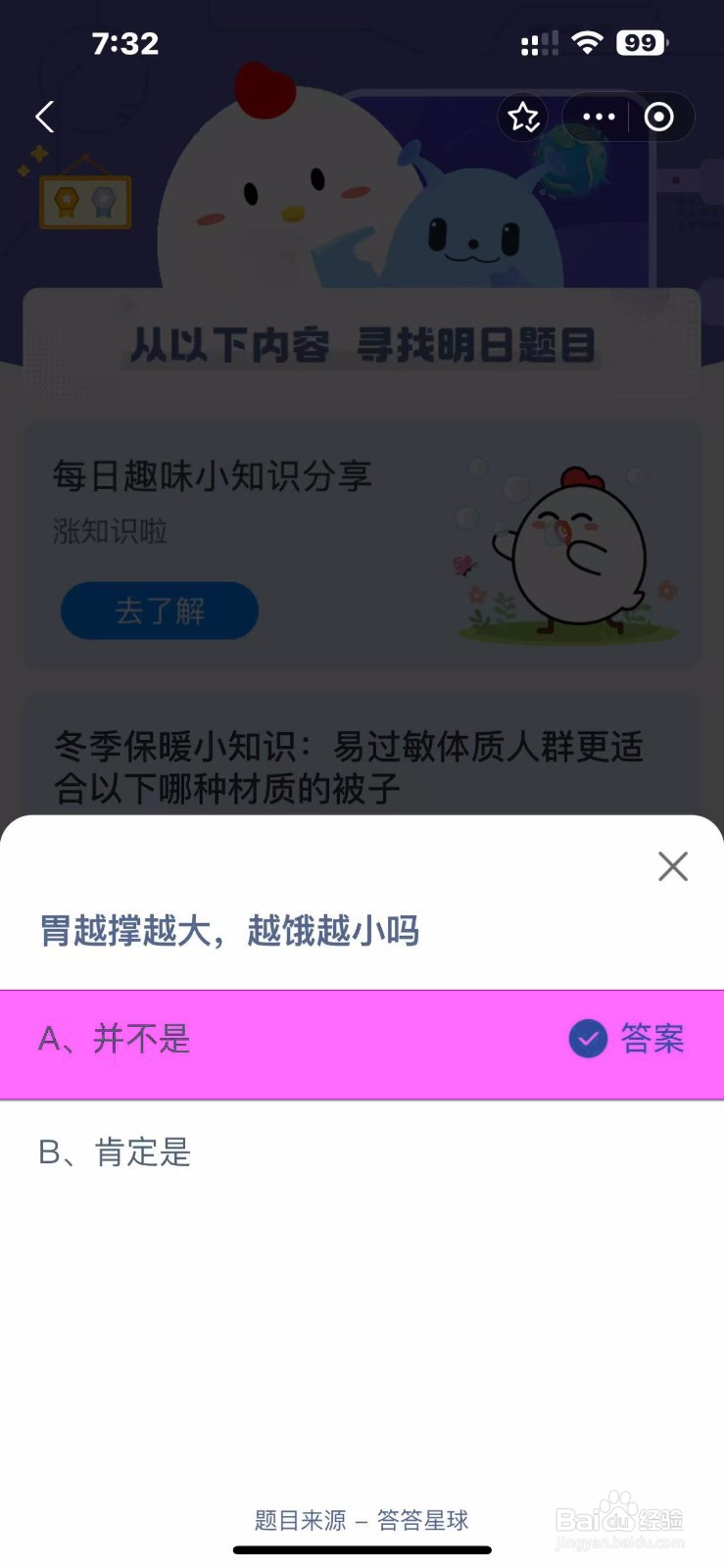Tap the 去了解 button
724x1568 pixels.
160,611
